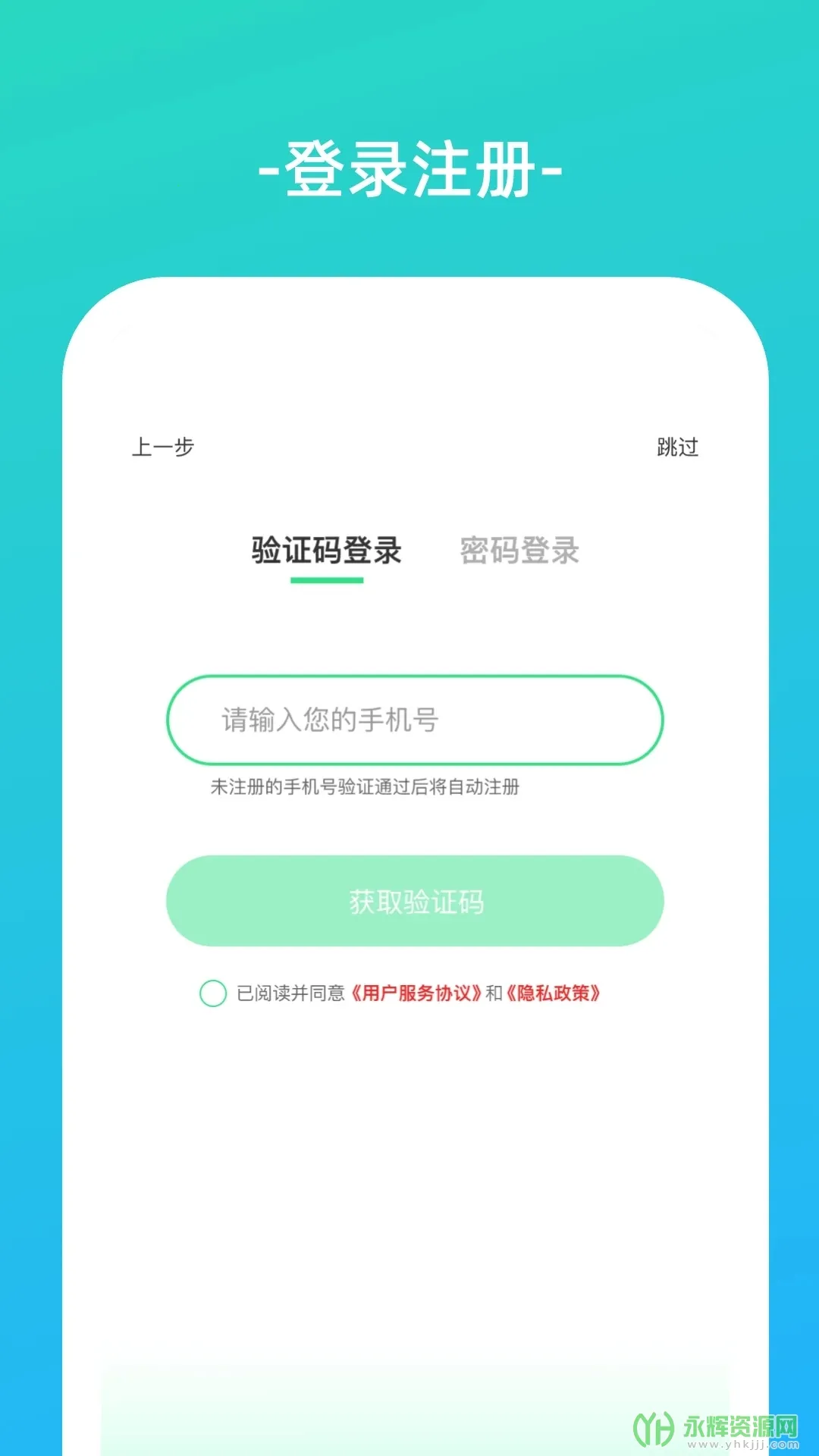Check the agreement consent circle

pyautogui.click(x=213, y=993)
